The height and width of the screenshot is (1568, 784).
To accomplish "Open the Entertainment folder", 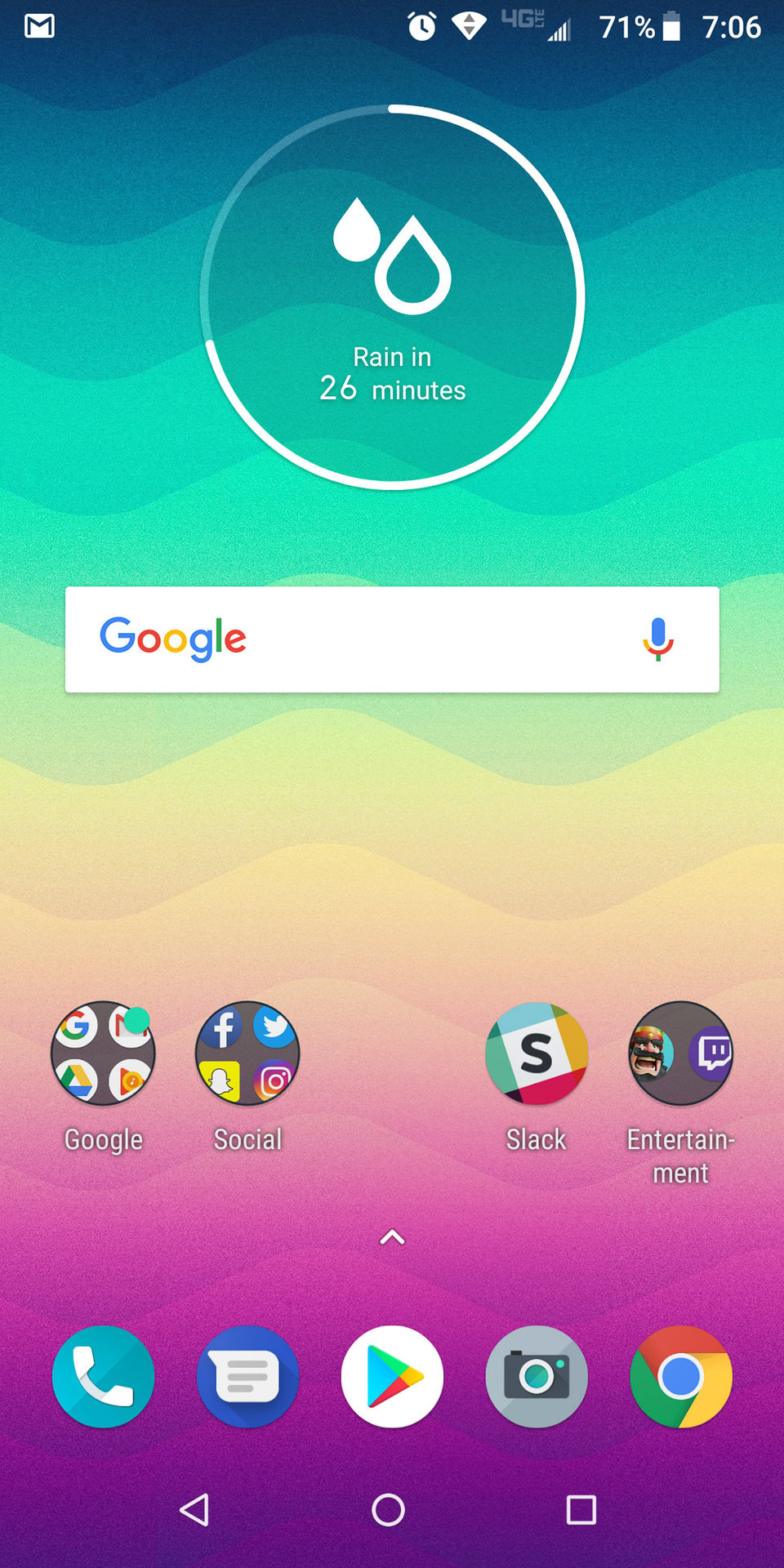I will point(680,1053).
